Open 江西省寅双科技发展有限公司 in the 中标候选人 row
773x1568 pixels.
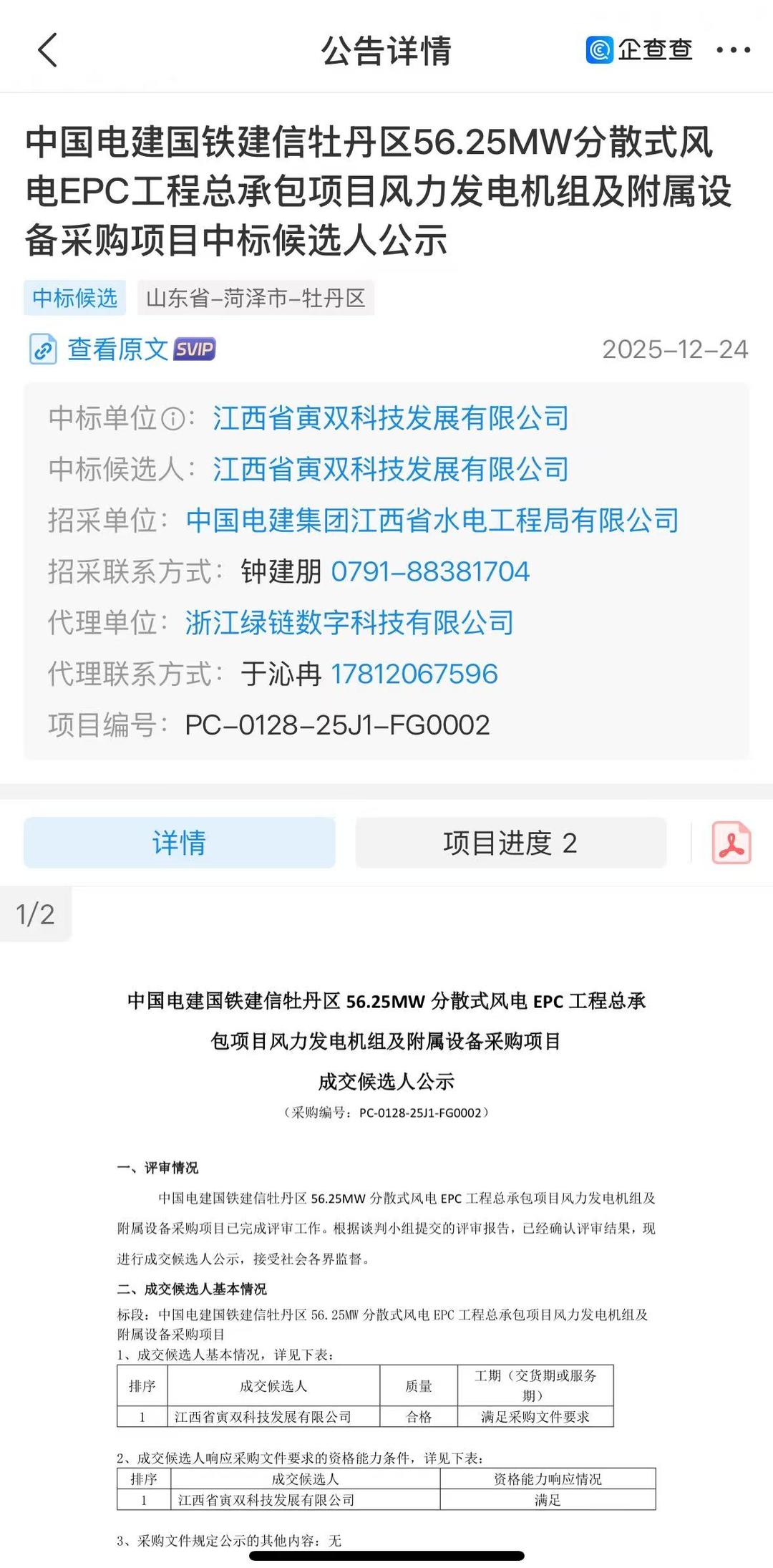pyautogui.click(x=390, y=470)
